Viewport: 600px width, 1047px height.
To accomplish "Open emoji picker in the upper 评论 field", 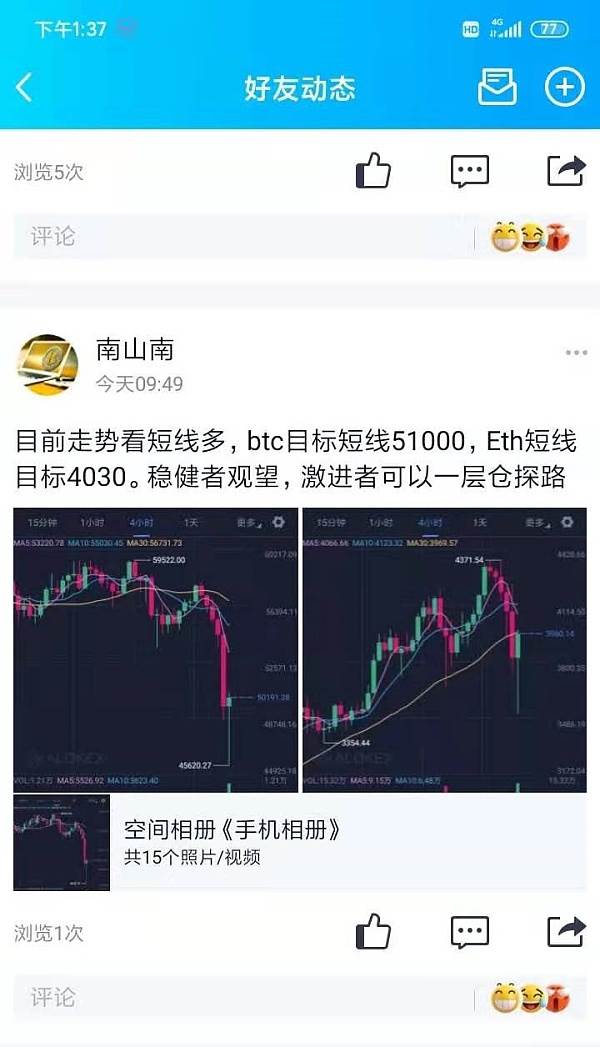I will click(x=530, y=237).
